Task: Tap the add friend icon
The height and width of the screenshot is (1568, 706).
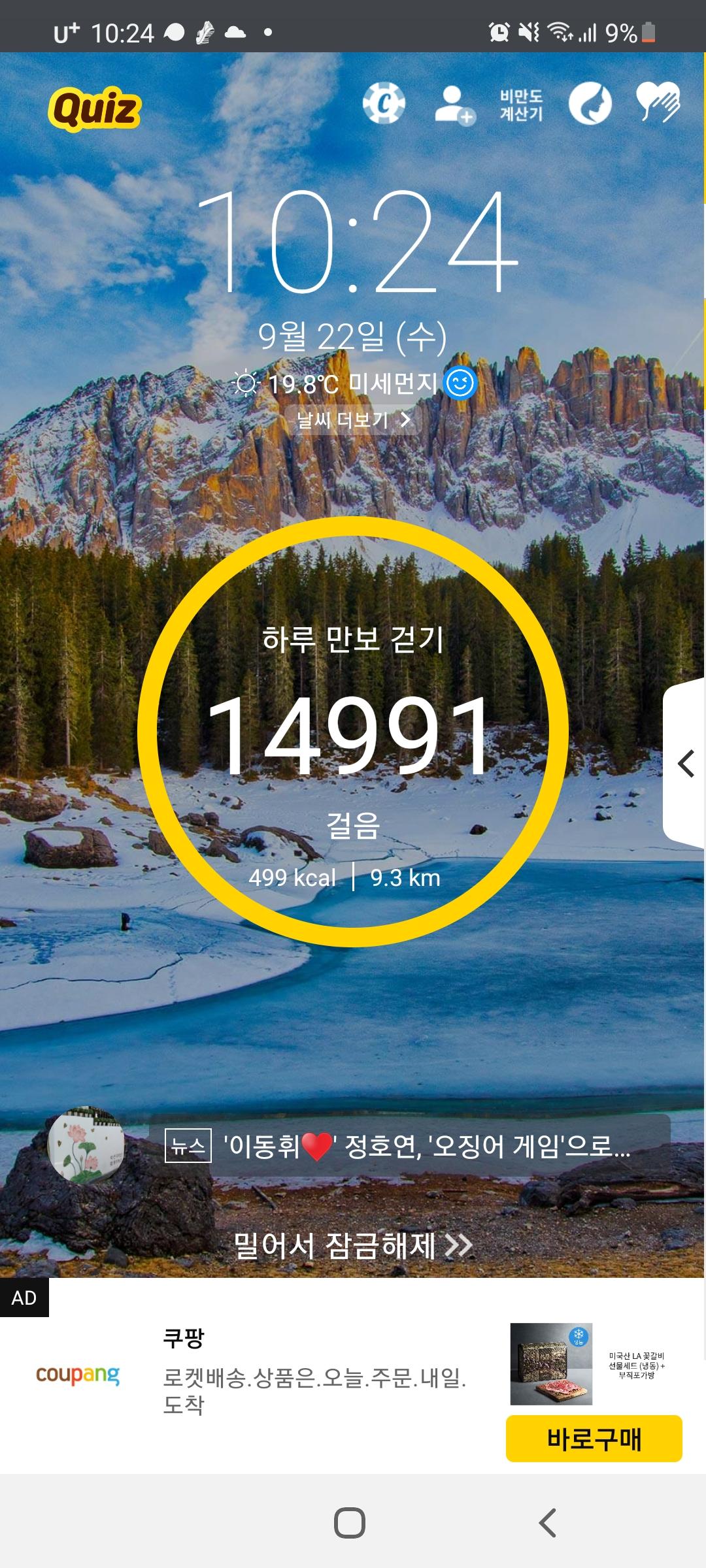Action: tap(454, 105)
